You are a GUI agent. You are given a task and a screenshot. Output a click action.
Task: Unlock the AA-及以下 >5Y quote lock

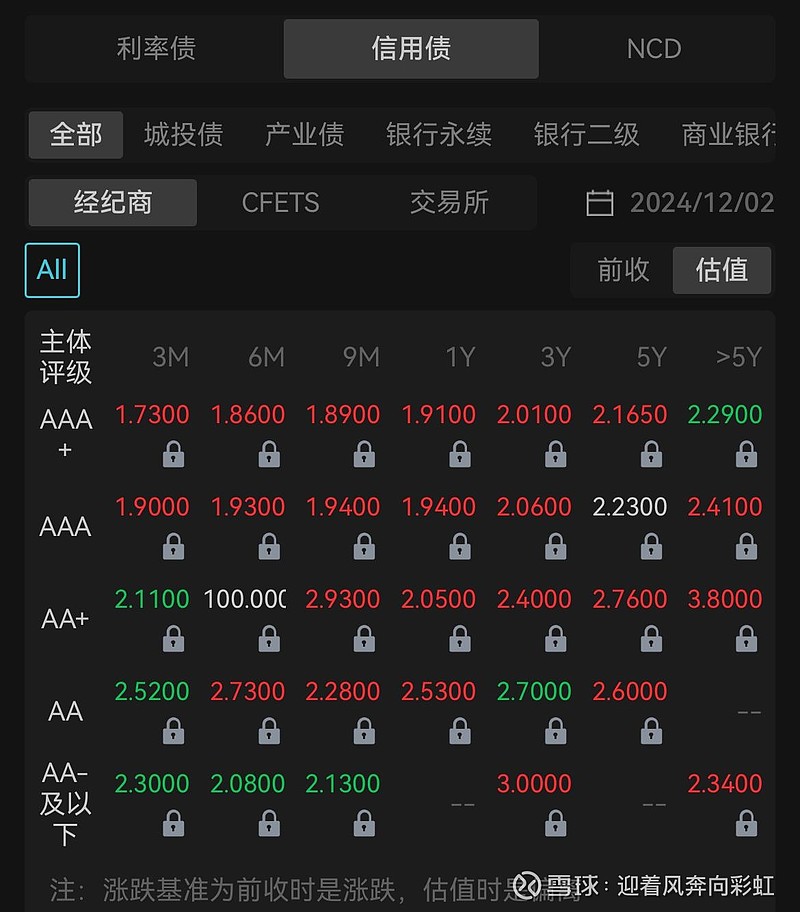pos(747,824)
